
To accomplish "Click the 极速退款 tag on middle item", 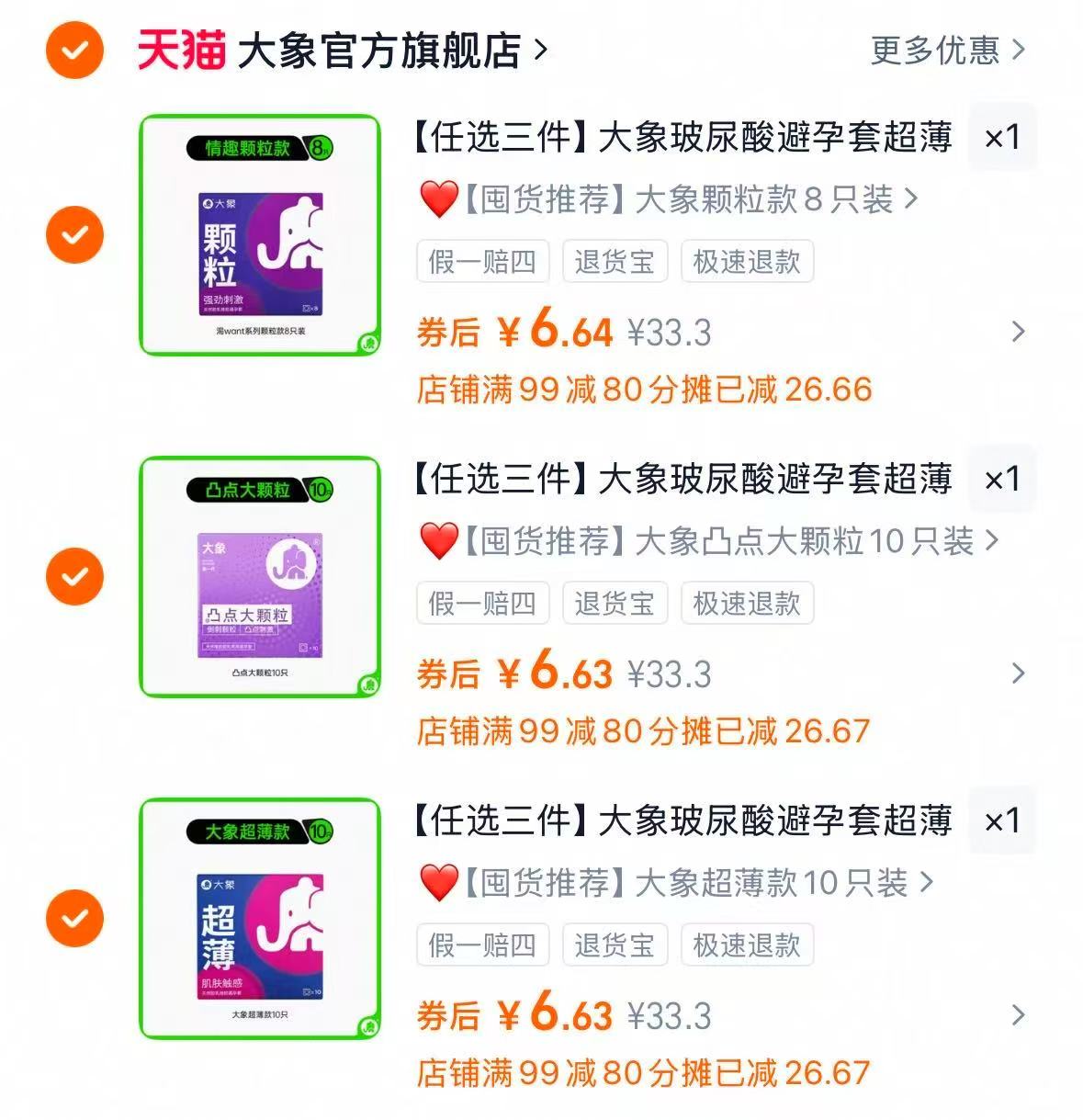I will pyautogui.click(x=746, y=604).
